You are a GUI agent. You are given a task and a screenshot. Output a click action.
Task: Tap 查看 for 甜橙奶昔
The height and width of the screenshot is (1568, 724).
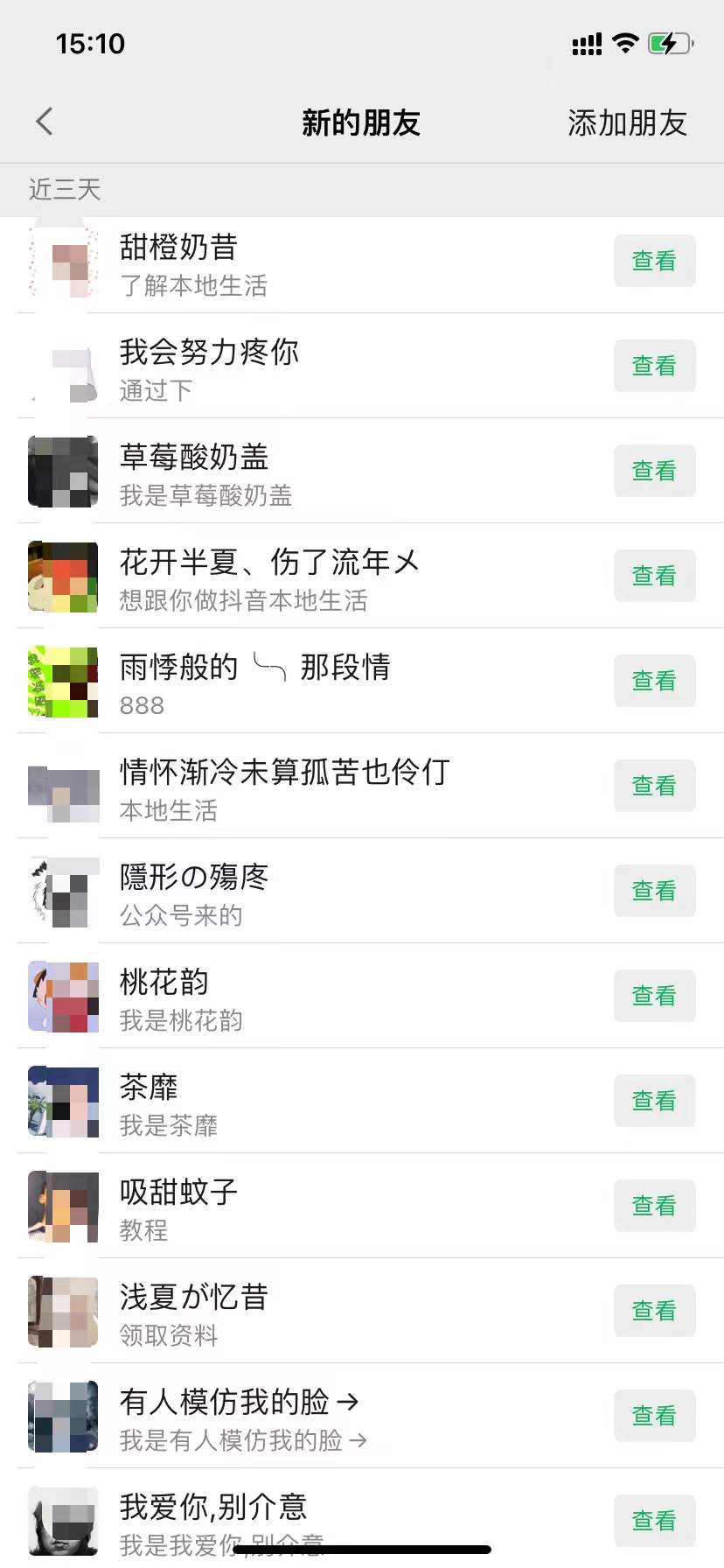click(654, 261)
